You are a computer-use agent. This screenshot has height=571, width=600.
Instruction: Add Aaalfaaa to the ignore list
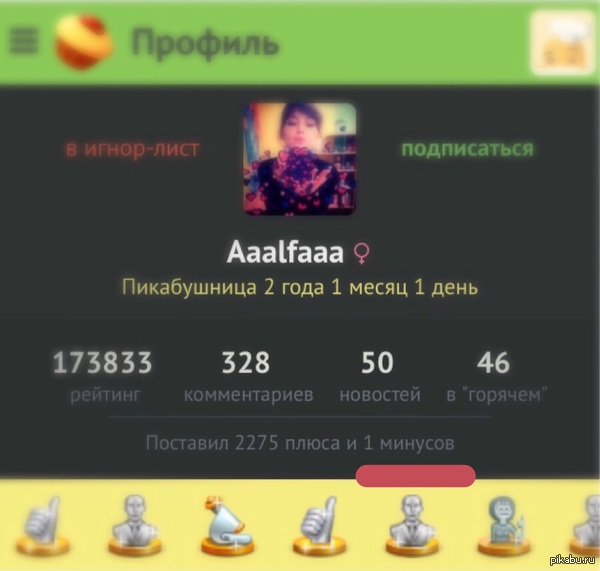[x=133, y=149]
